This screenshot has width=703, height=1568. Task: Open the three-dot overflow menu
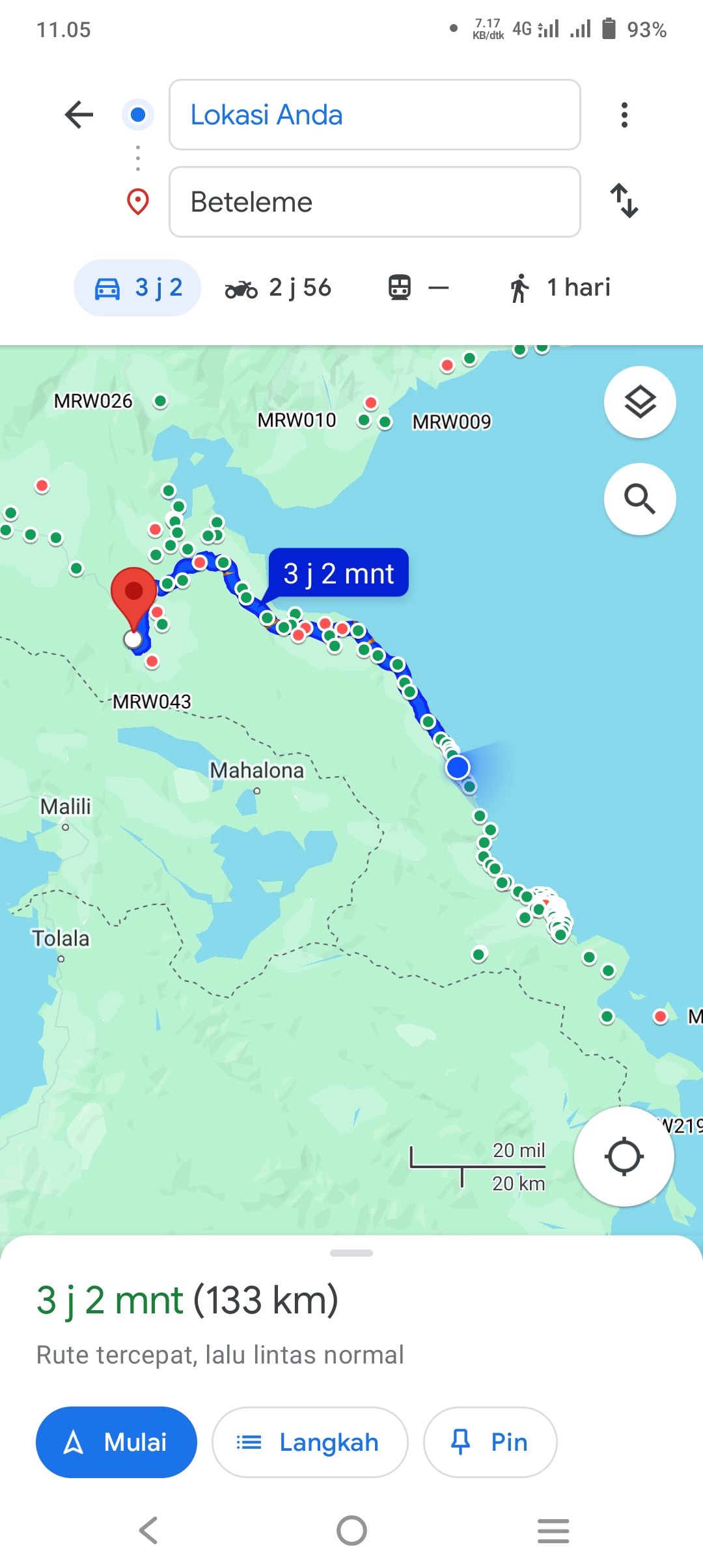point(624,115)
